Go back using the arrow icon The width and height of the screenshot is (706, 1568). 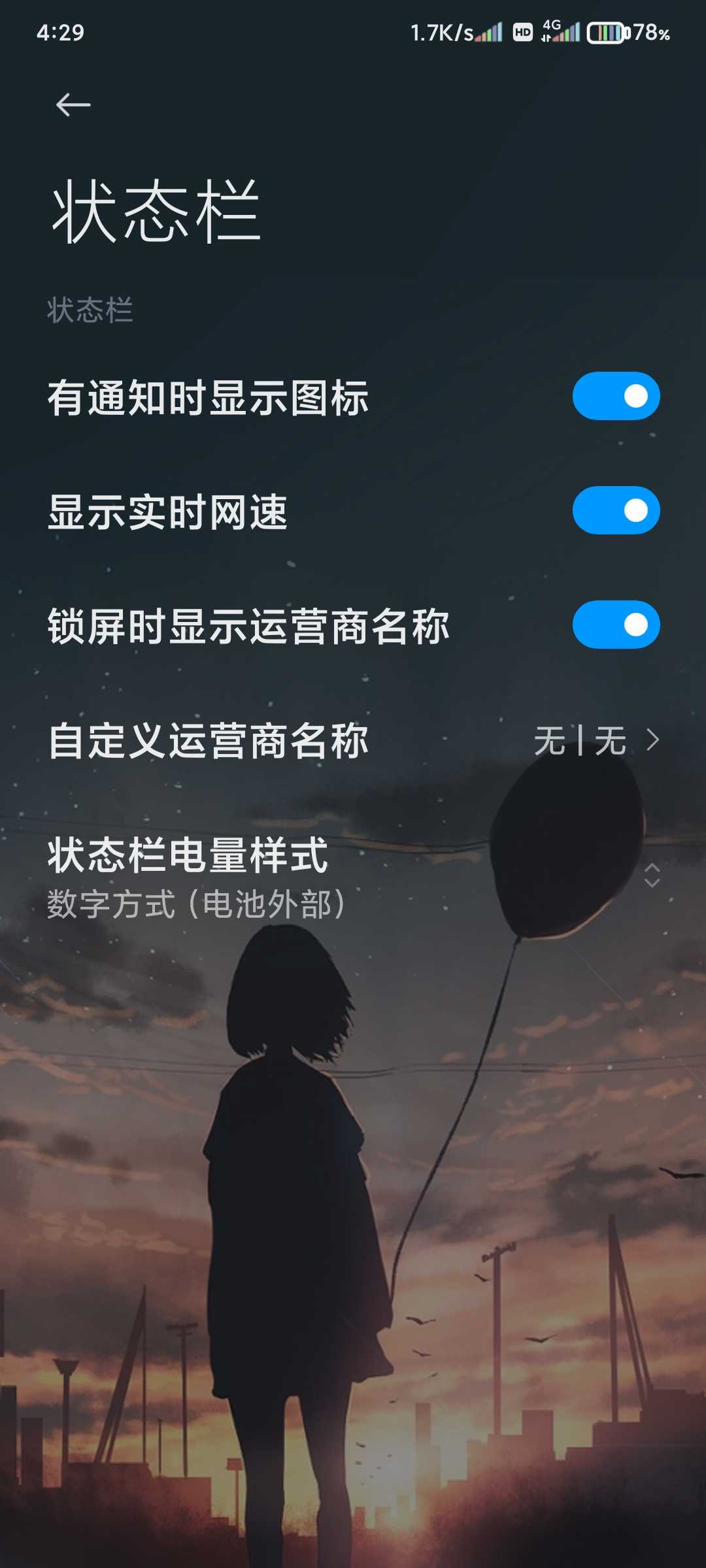point(73,105)
